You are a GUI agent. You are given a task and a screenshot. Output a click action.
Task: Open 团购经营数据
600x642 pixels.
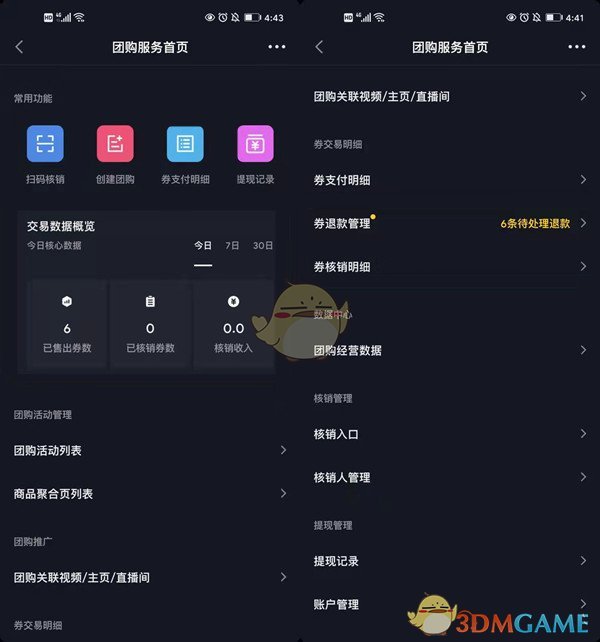[448, 350]
